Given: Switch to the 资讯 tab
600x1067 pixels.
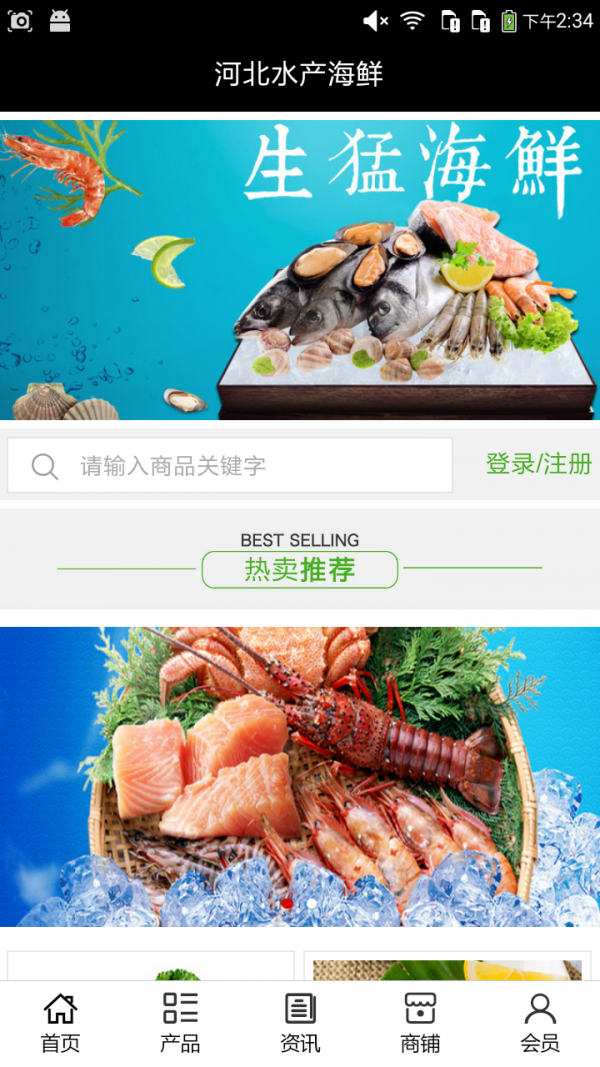Looking at the screenshot, I should click(300, 1023).
